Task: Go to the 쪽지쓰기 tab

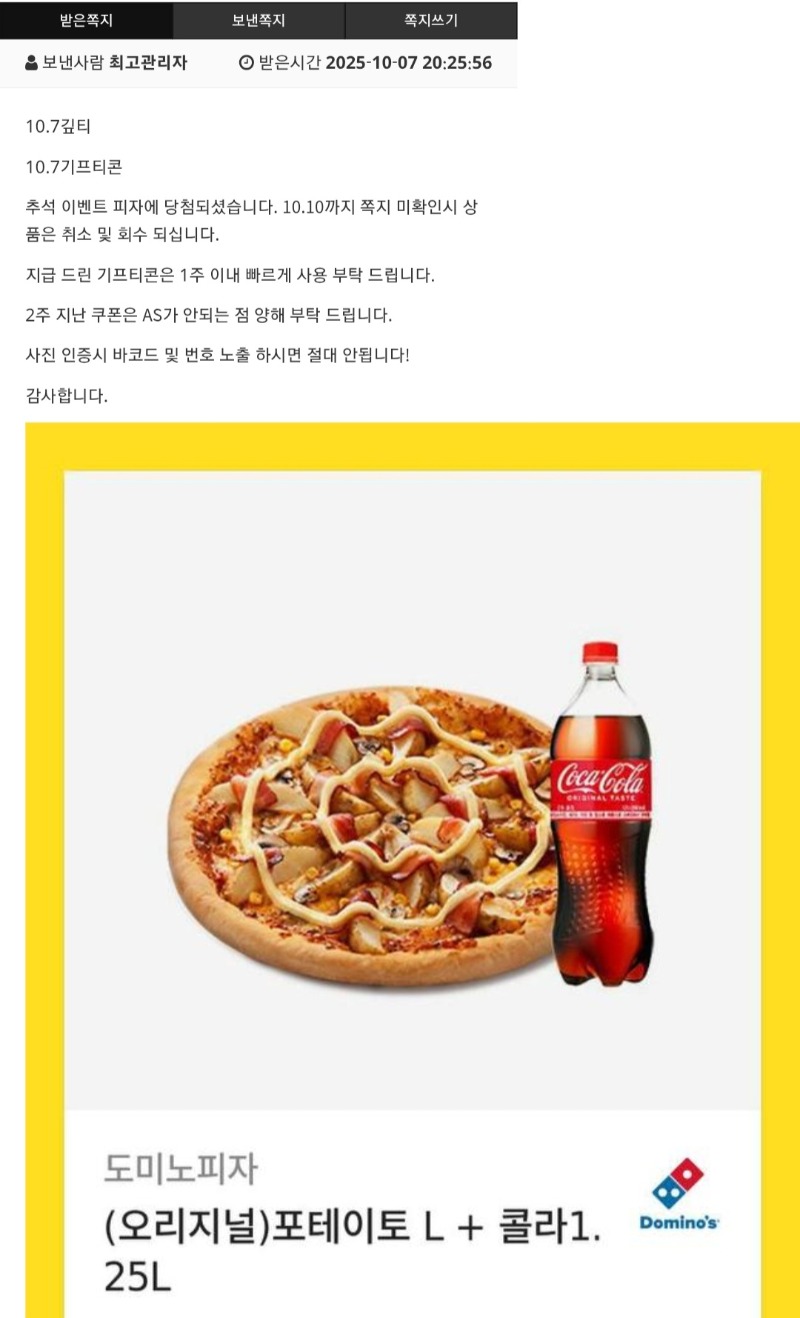Action: [x=431, y=20]
